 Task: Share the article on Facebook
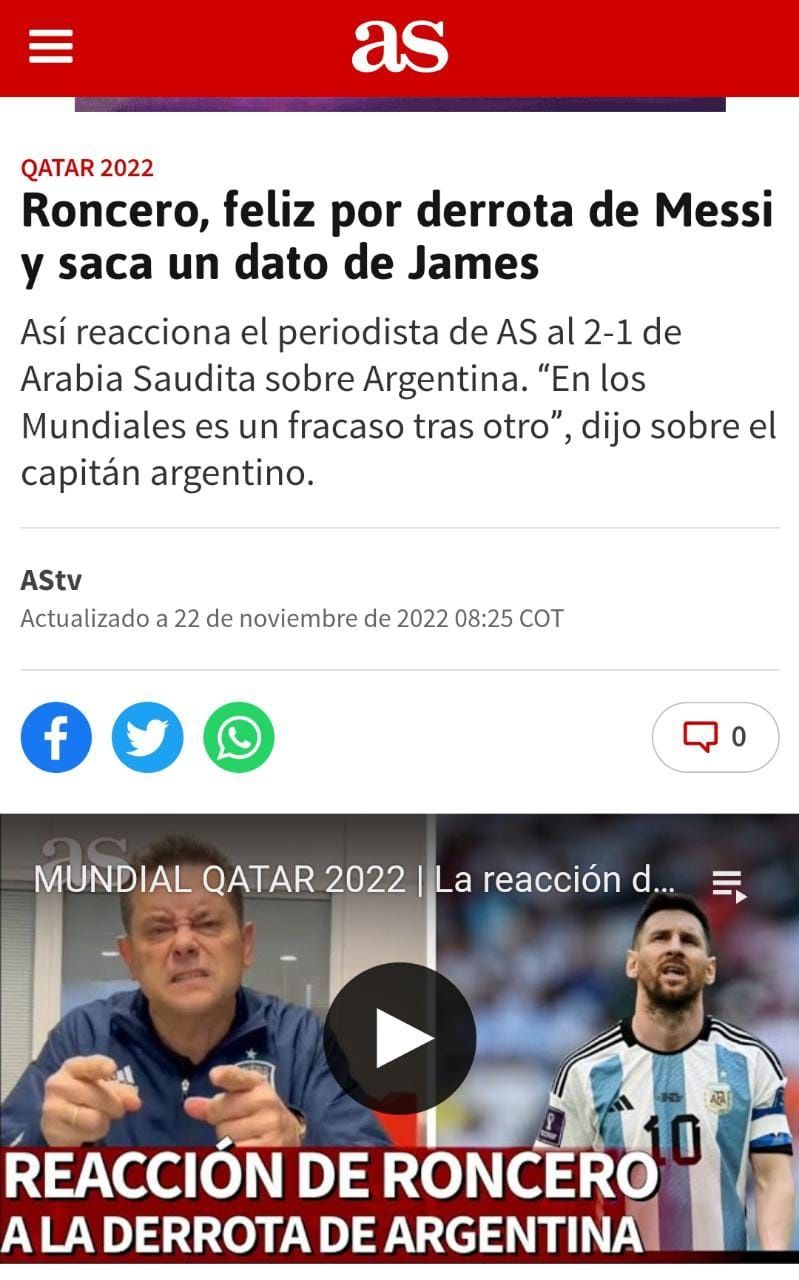coord(56,738)
